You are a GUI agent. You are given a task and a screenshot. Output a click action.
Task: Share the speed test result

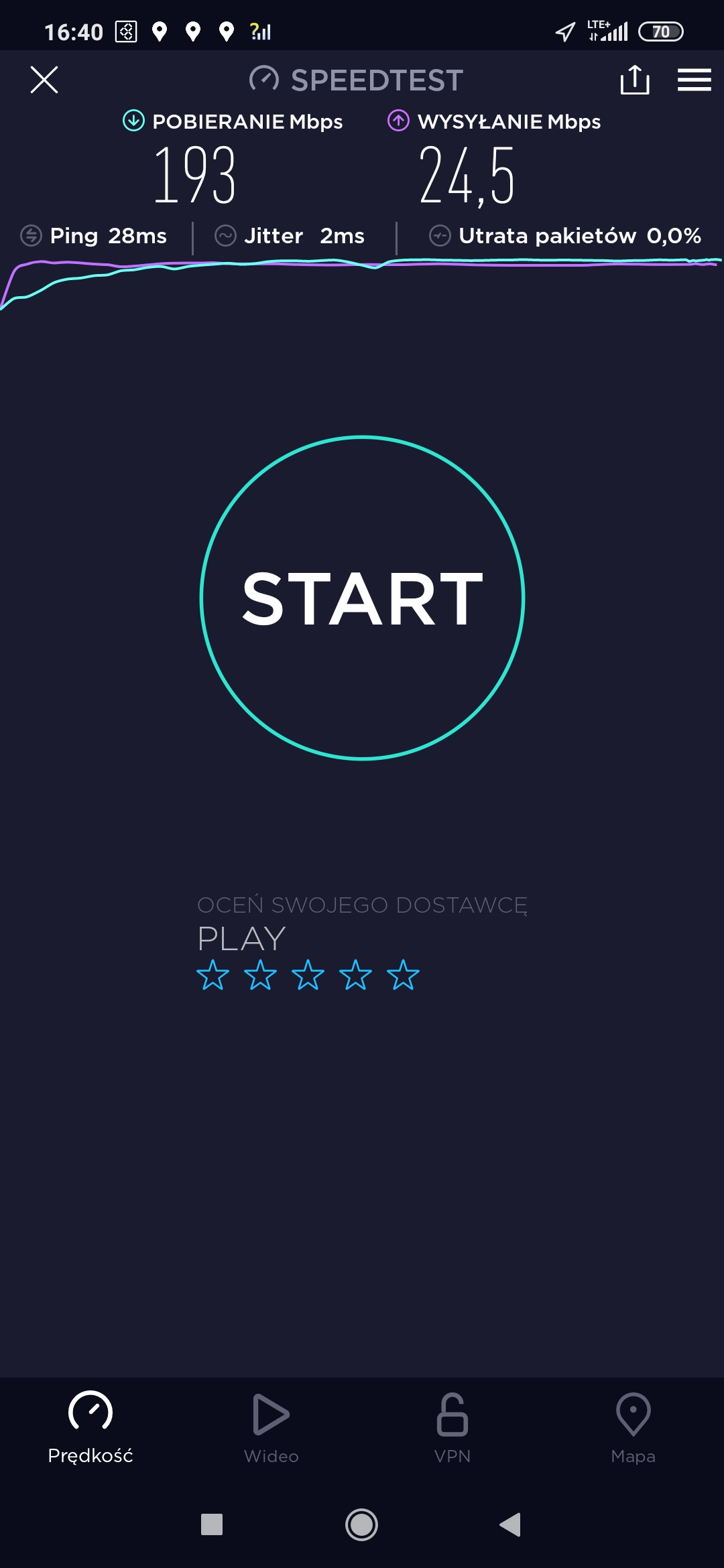coord(634,80)
